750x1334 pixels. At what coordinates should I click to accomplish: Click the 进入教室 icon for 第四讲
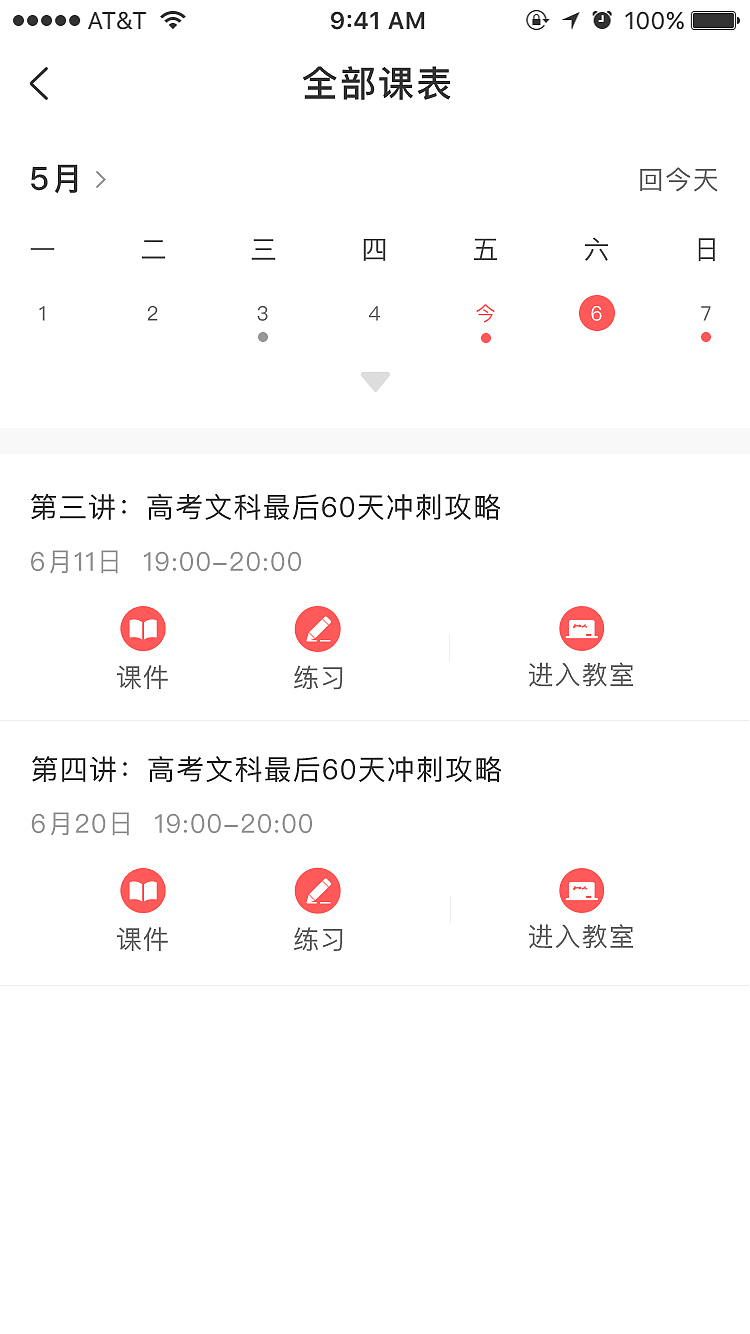pos(581,890)
